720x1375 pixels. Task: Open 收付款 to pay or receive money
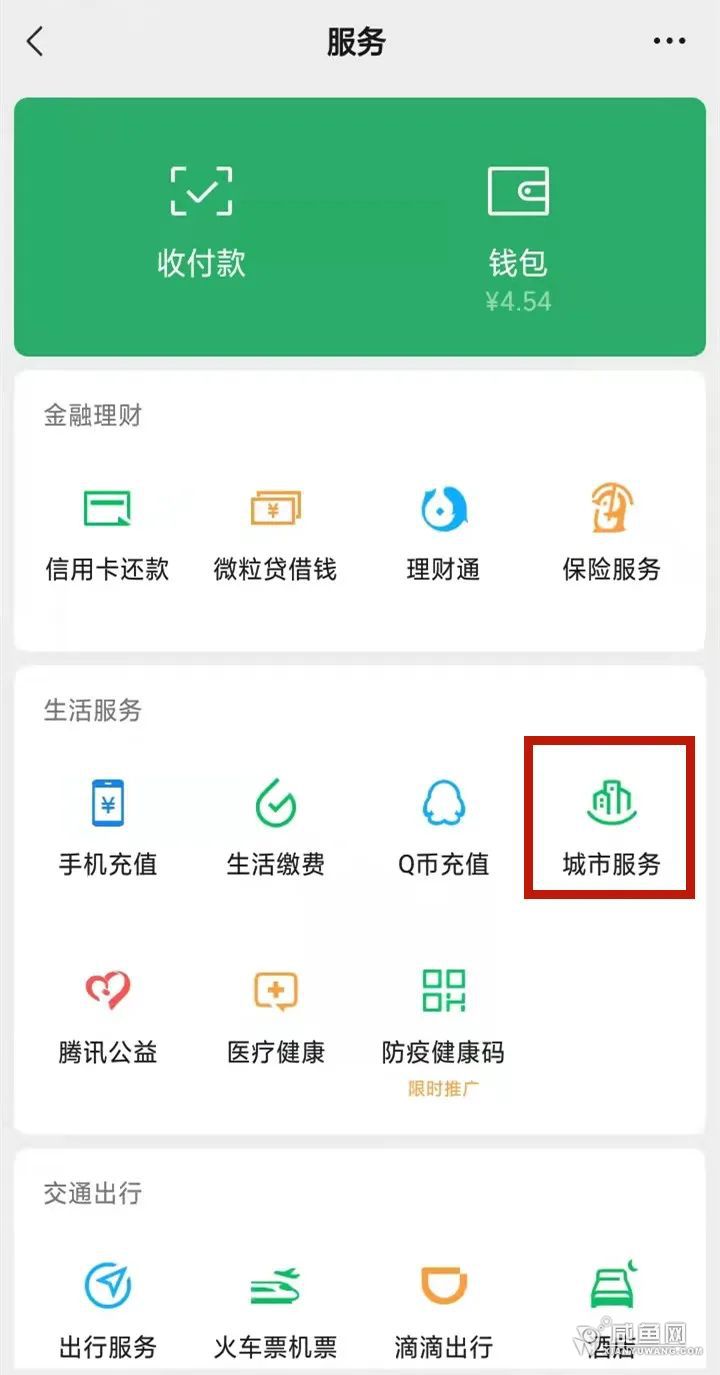pos(201,223)
